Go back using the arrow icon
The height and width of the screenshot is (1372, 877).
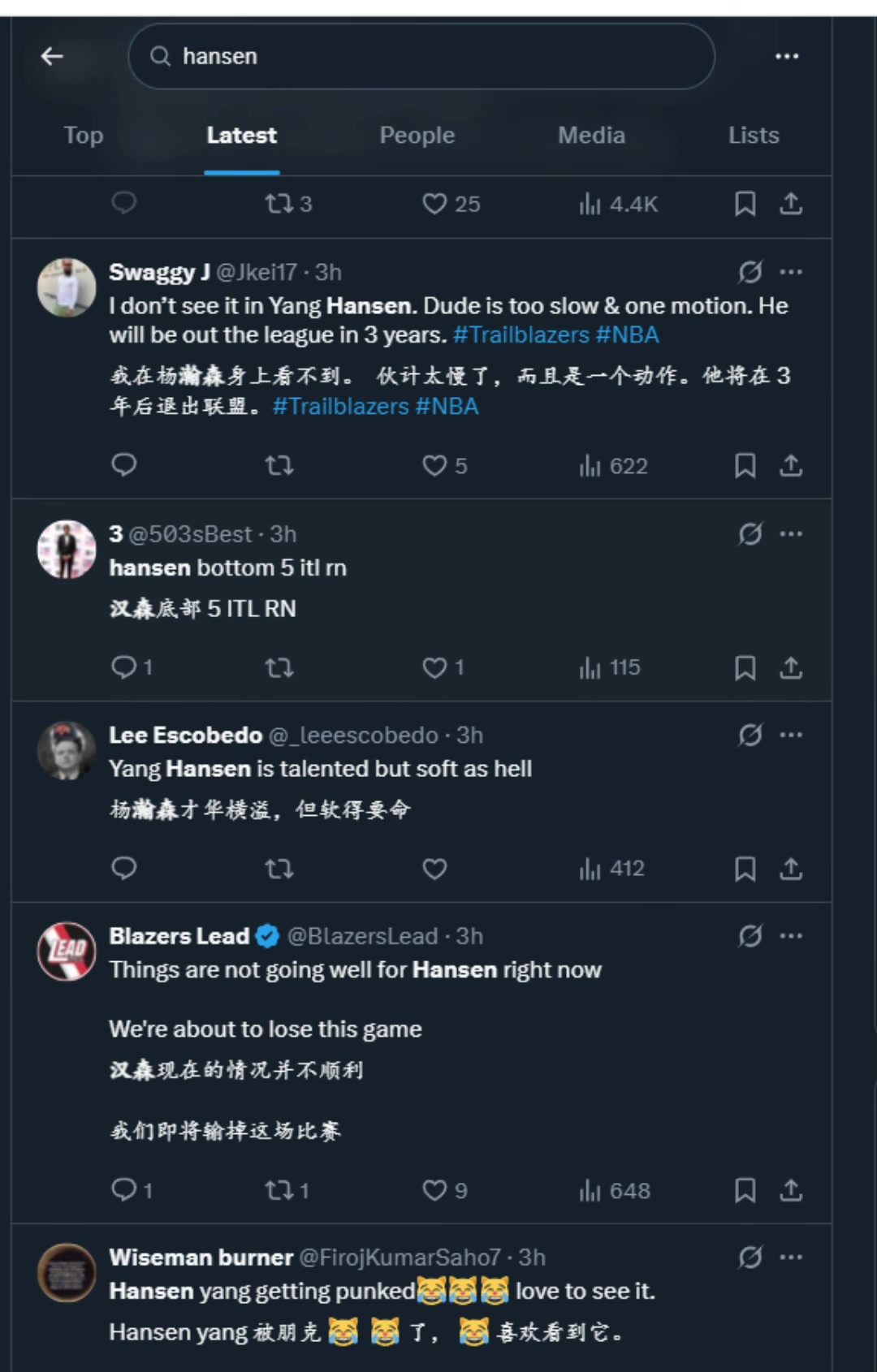point(52,56)
